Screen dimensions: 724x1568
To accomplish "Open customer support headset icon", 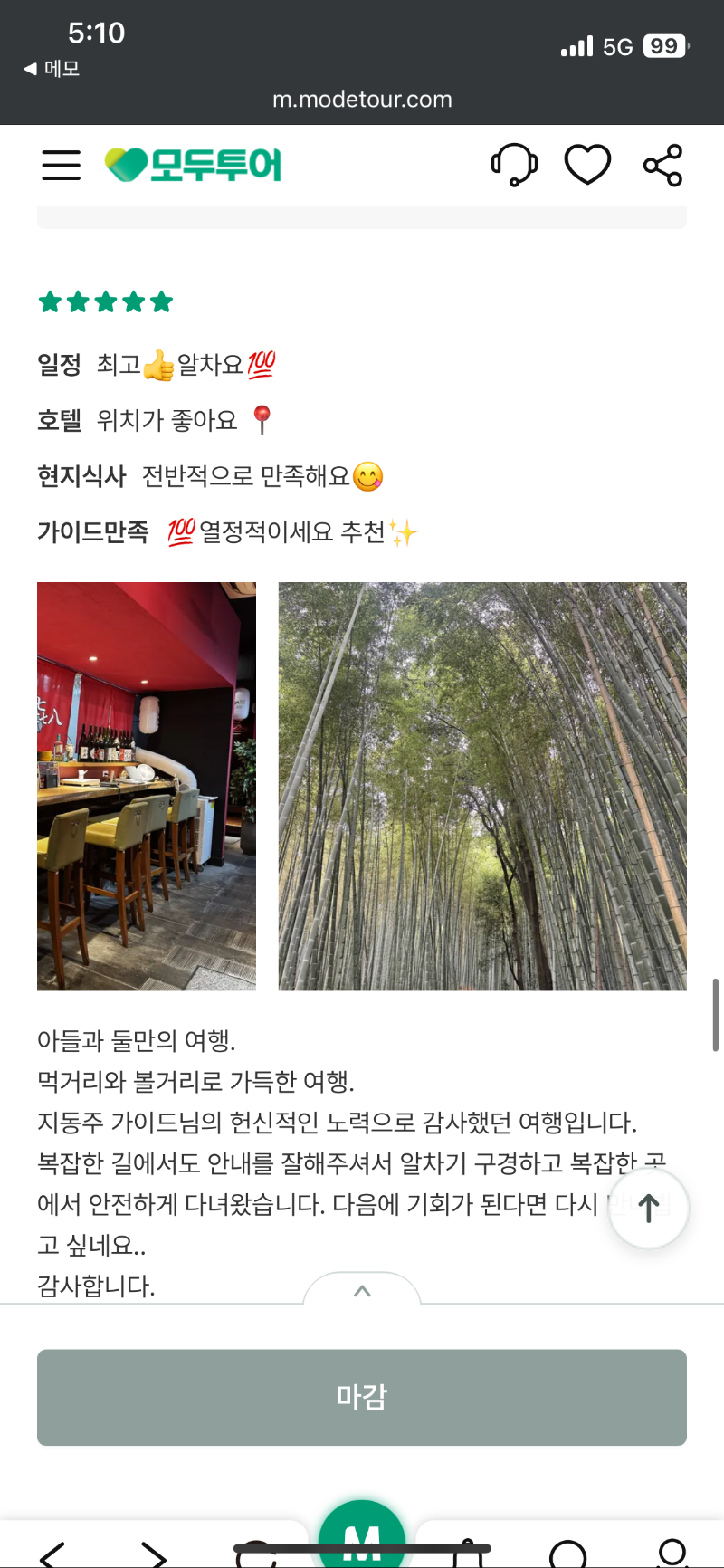I will (x=514, y=165).
